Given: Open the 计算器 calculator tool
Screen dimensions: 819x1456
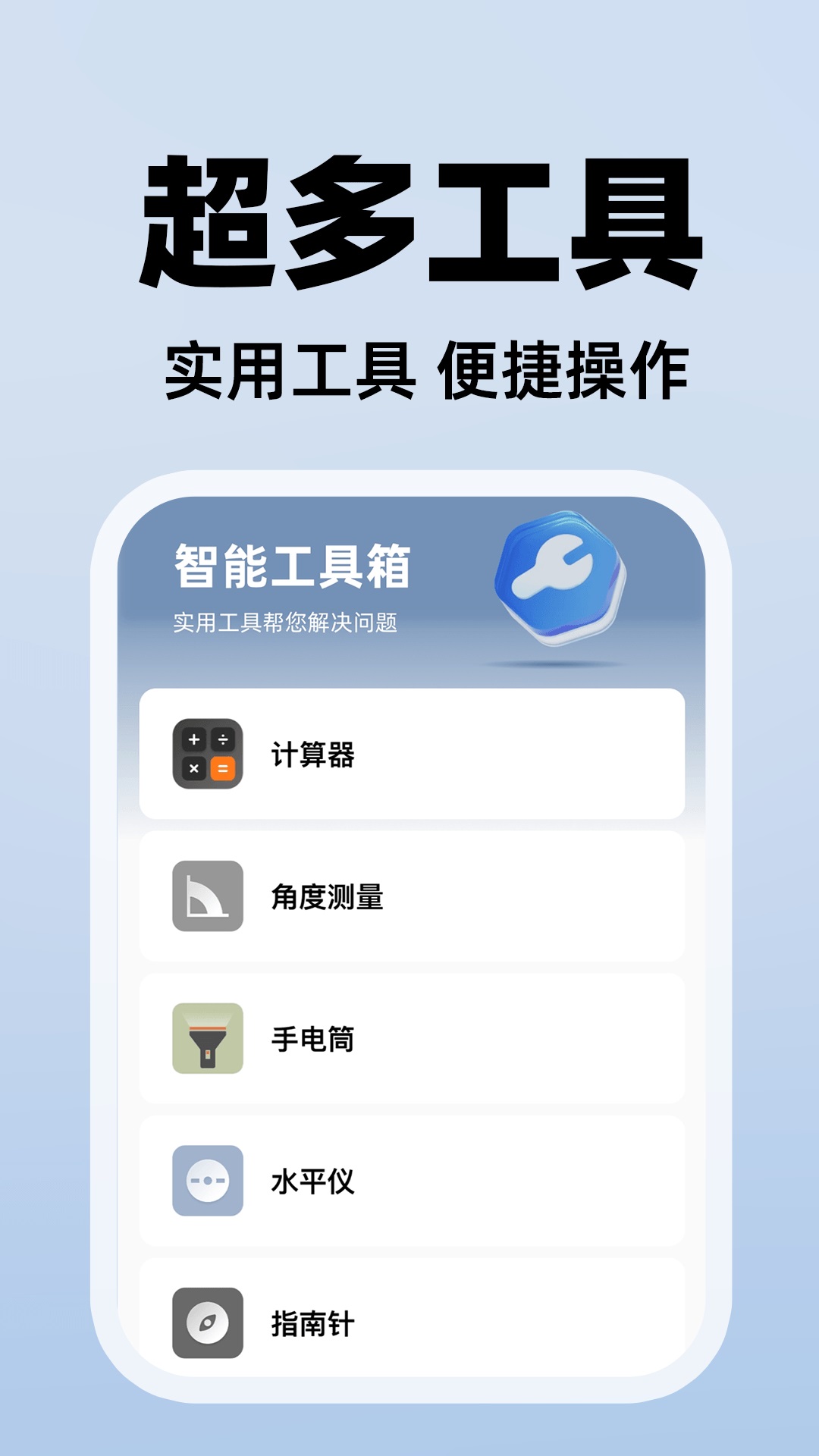Looking at the screenshot, I should pos(409,755).
